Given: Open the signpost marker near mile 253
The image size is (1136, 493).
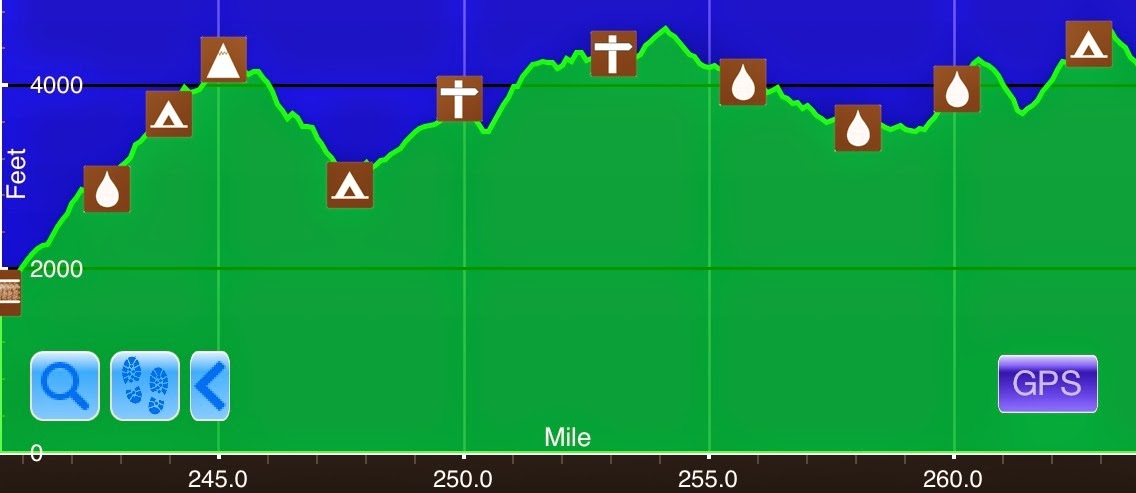Looking at the screenshot, I should point(613,53).
